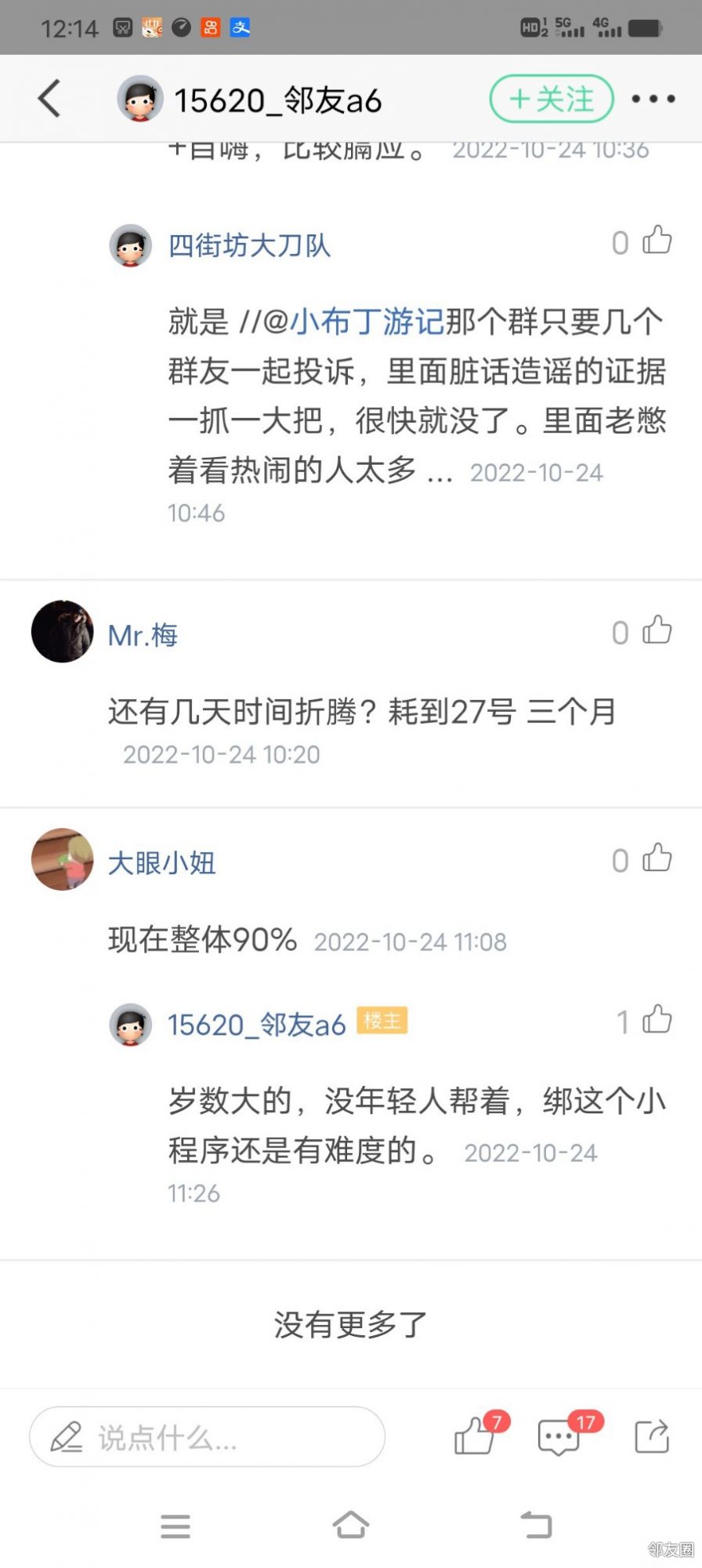Tap the 说点什么 comment field
Screen dimensions: 702x1568
point(207,1436)
